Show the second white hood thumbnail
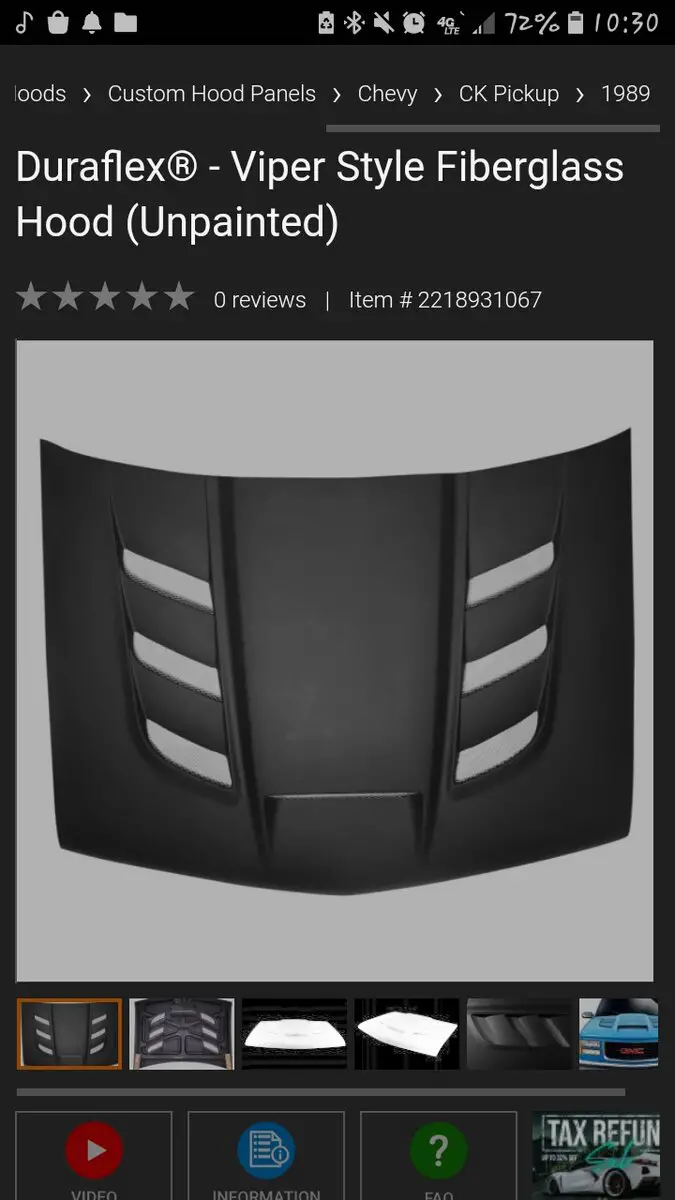675x1200 pixels. [407, 1034]
